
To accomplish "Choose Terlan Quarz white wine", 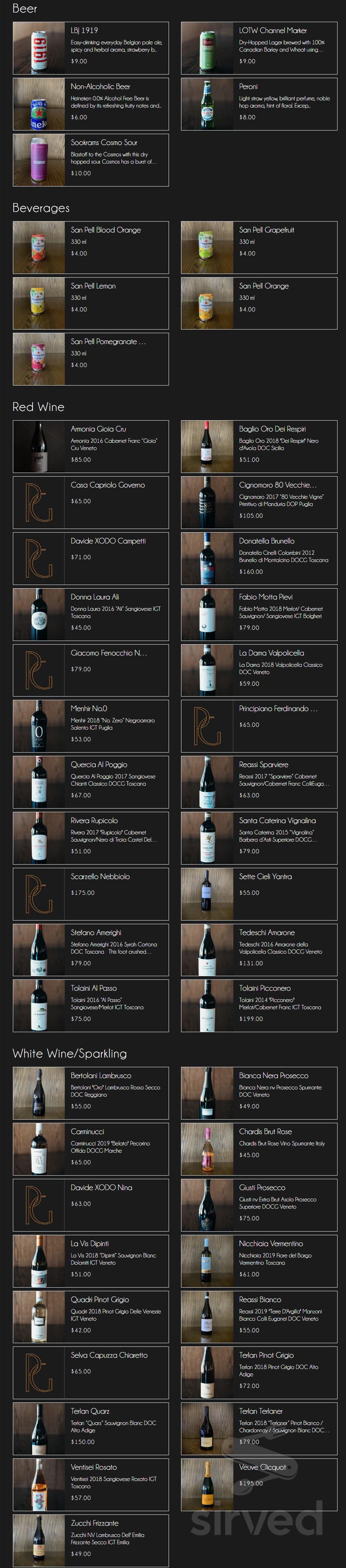I will 91,1429.
